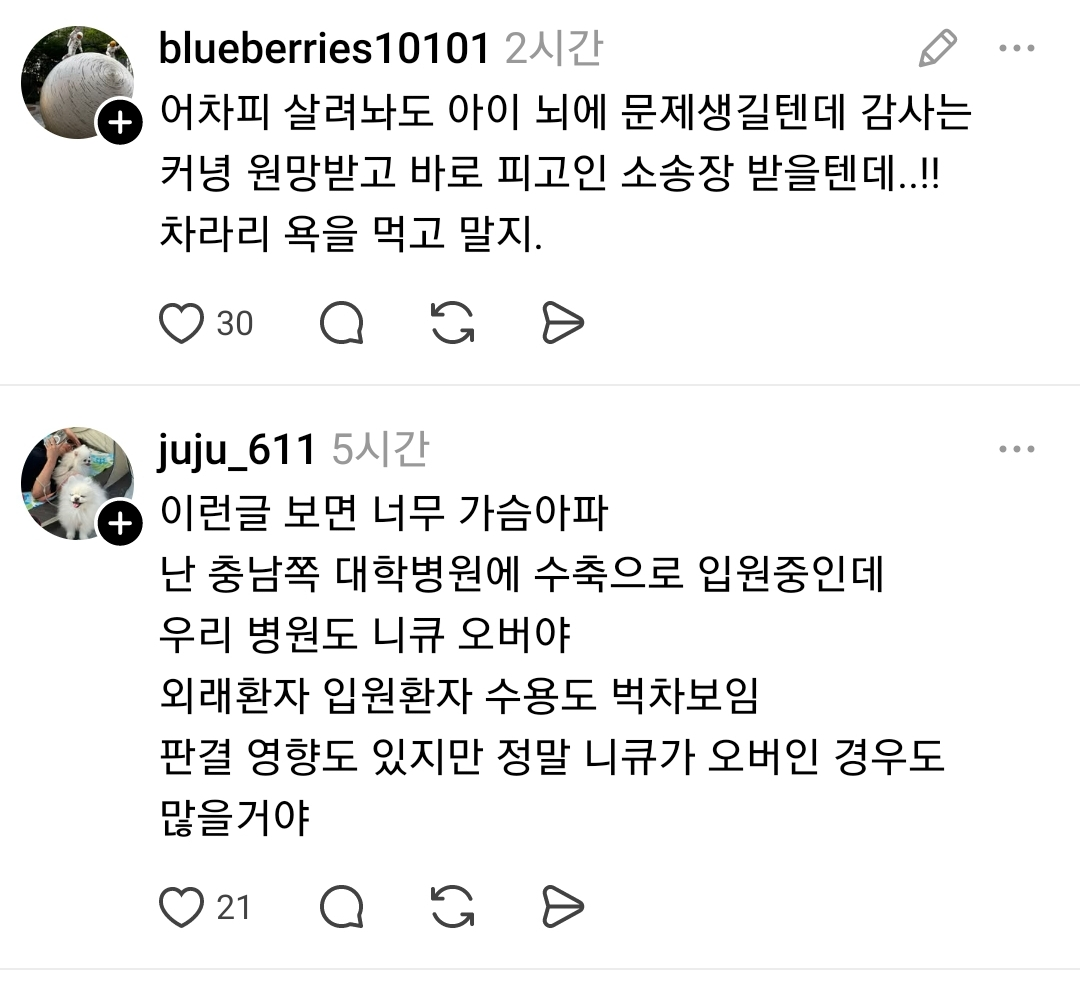Open overflow menu on blueberries10101's post
The height and width of the screenshot is (981, 1080).
point(1017,49)
